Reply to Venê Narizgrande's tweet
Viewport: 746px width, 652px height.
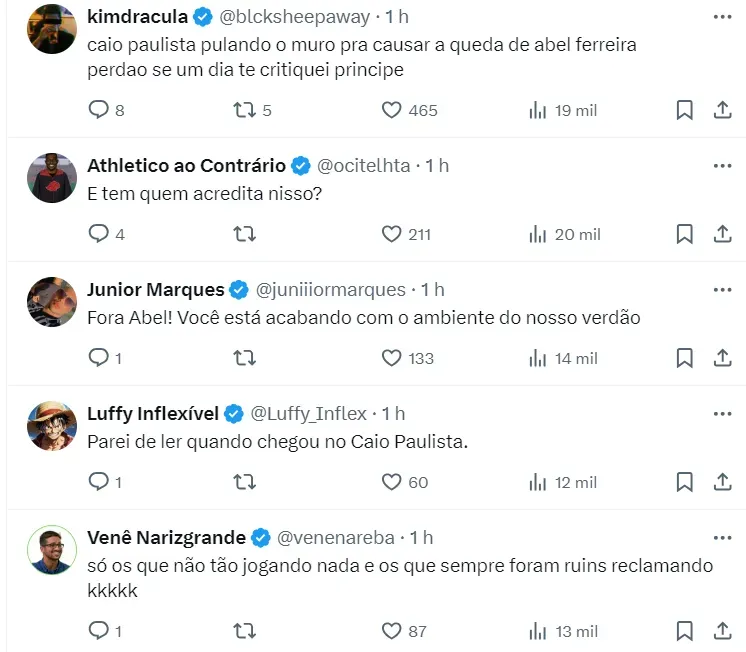pos(98,631)
